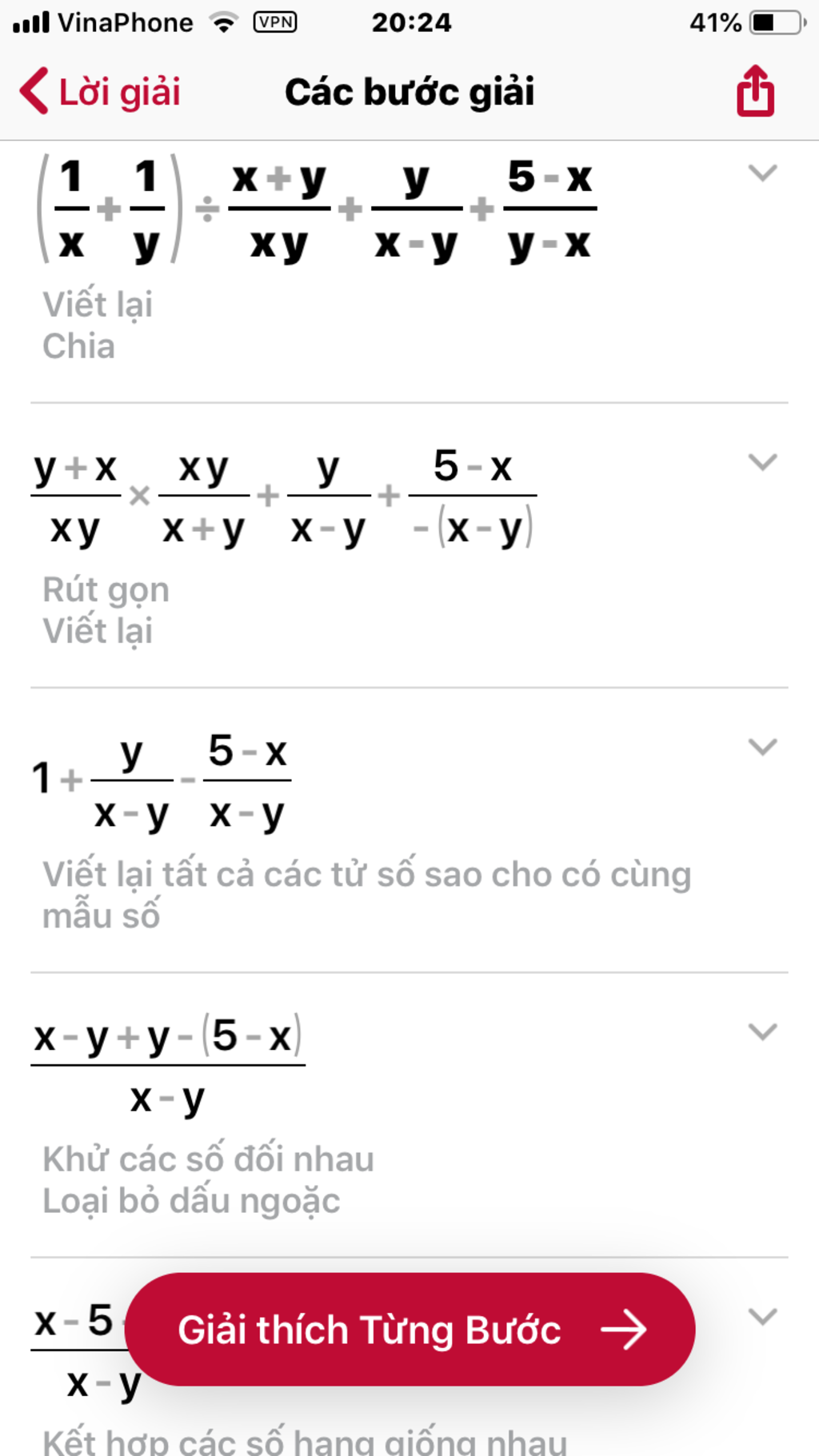Expand the Kết hợp các số hạng step
This screenshot has width=819, height=1456.
(762, 1316)
